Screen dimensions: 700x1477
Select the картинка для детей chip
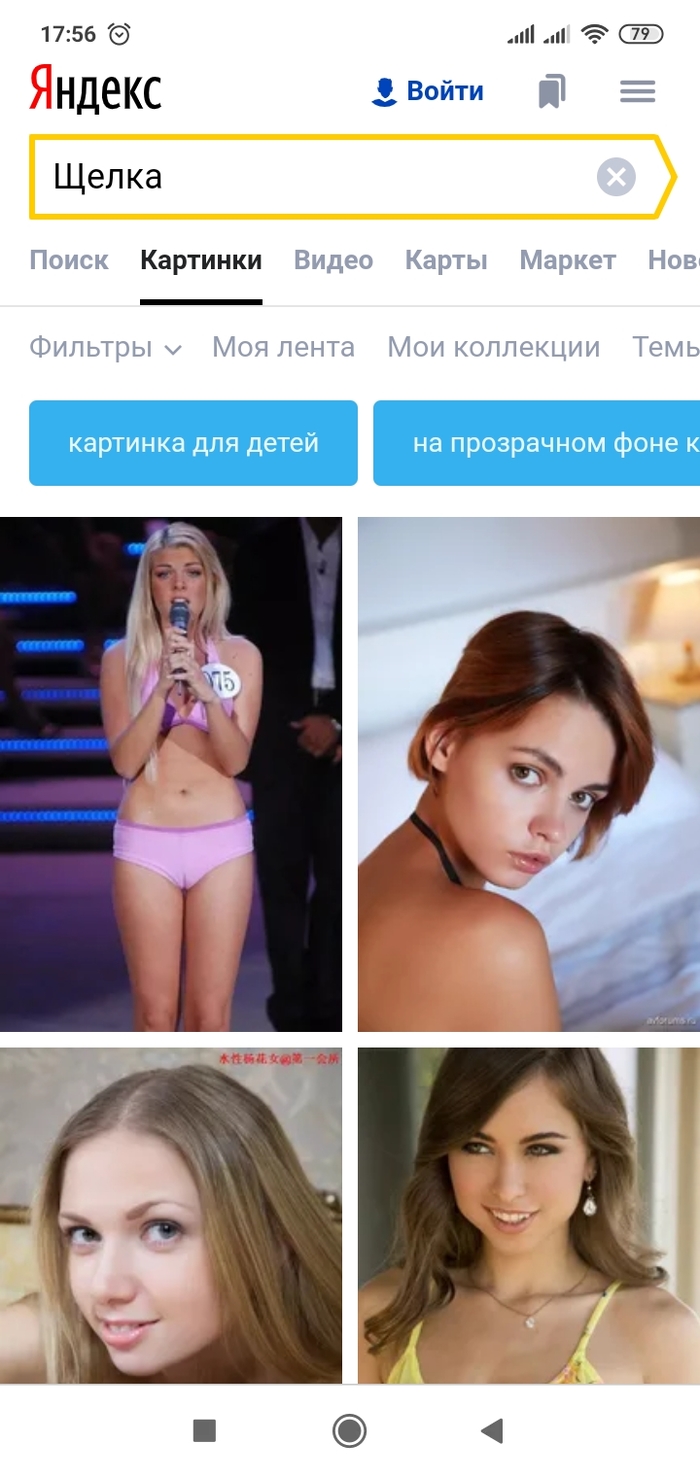click(x=193, y=443)
